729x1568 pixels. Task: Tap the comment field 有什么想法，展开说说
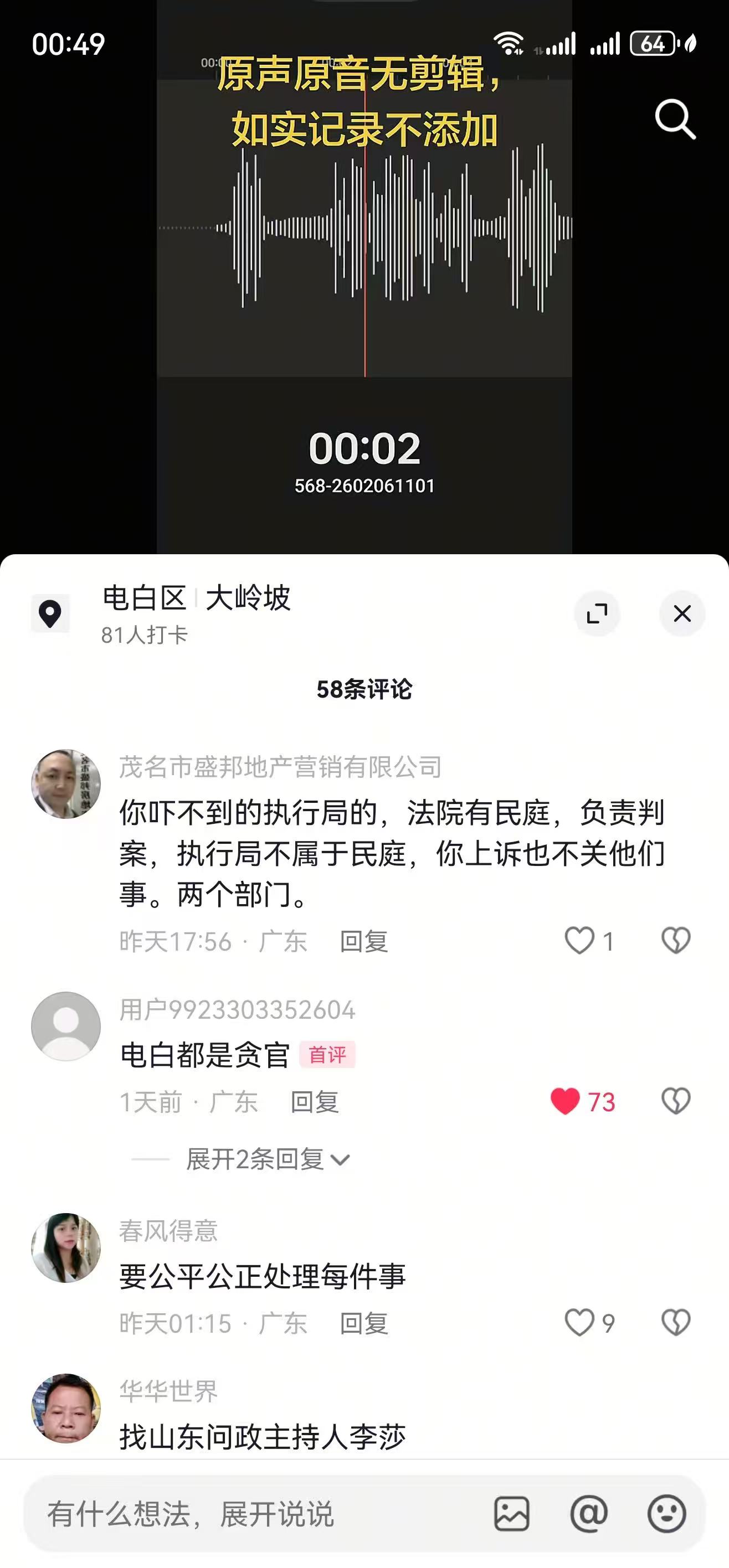click(x=244, y=1514)
